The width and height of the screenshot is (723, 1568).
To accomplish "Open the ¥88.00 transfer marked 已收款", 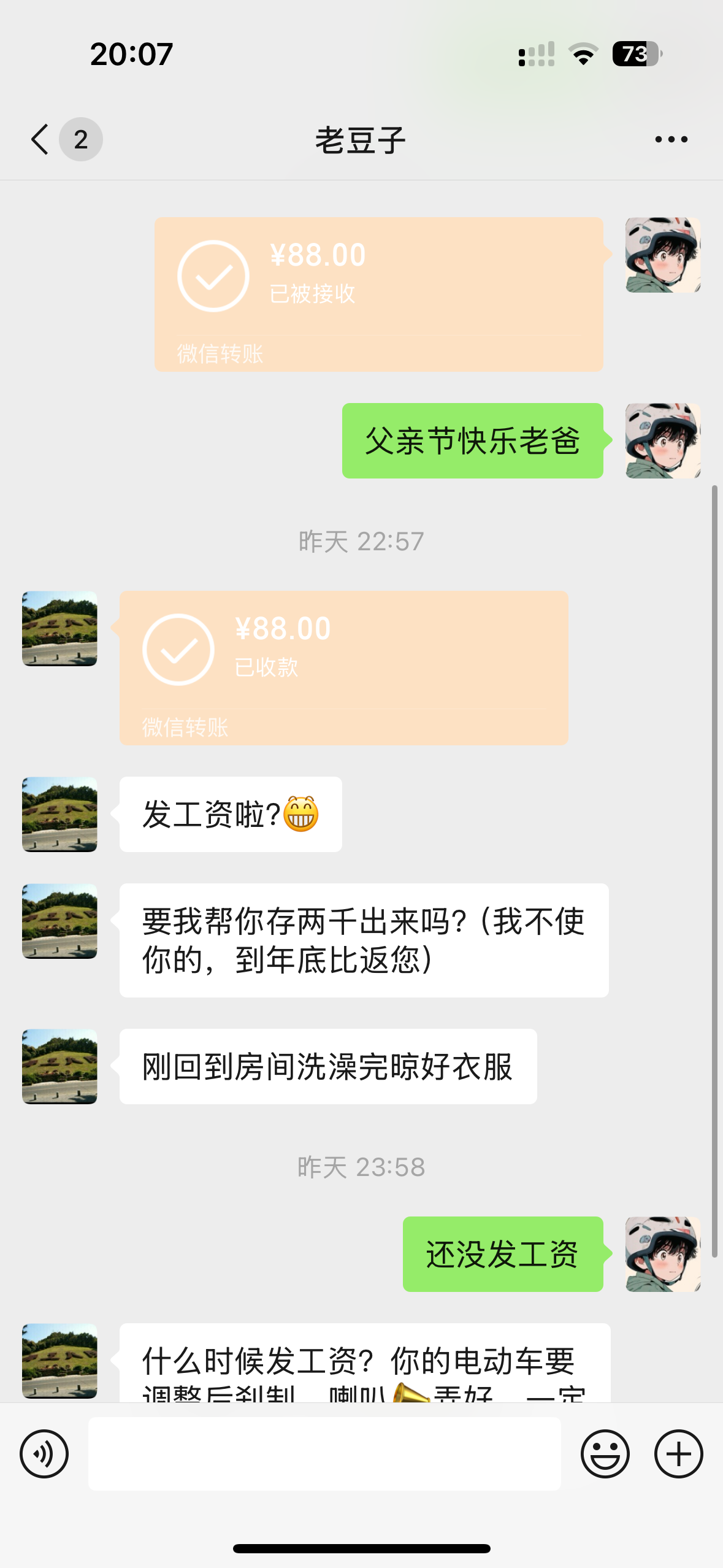I will (343, 668).
